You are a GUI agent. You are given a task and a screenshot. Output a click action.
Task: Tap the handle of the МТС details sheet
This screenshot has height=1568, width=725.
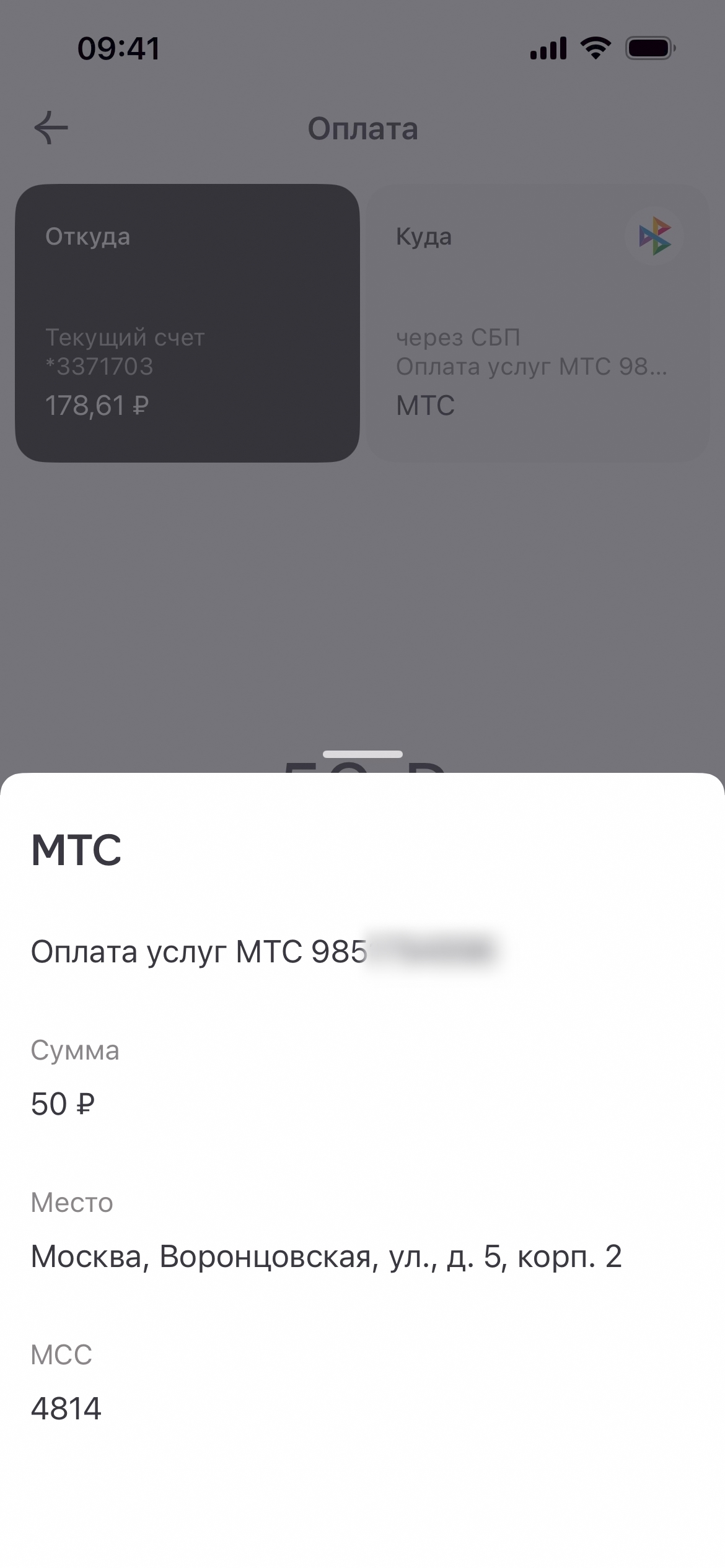pos(362,754)
